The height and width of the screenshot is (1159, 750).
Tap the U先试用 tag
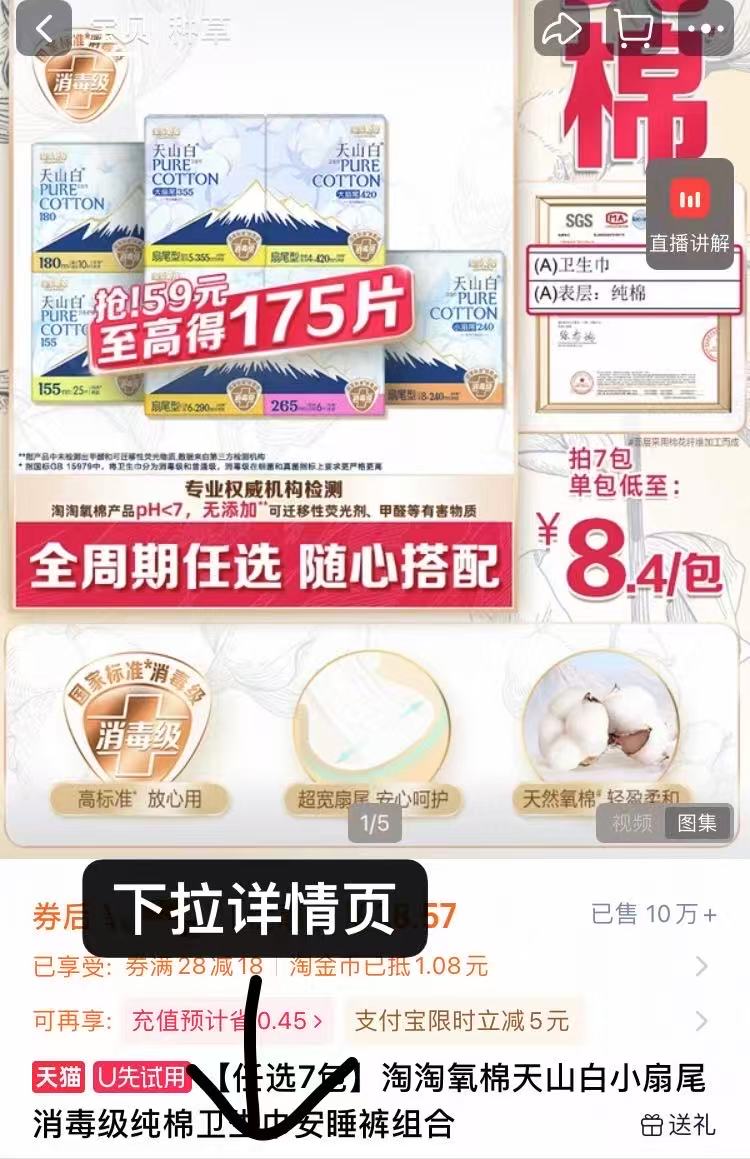[143, 1077]
